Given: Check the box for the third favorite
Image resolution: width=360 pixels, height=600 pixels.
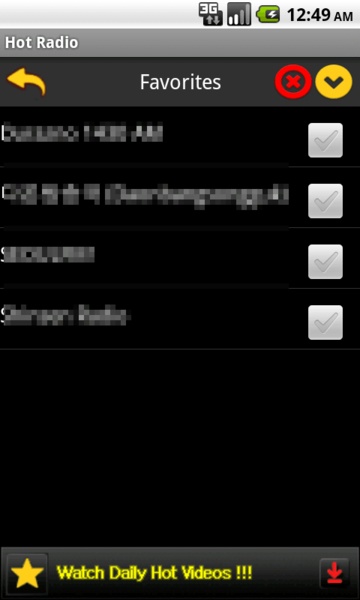Looking at the screenshot, I should click(325, 262).
